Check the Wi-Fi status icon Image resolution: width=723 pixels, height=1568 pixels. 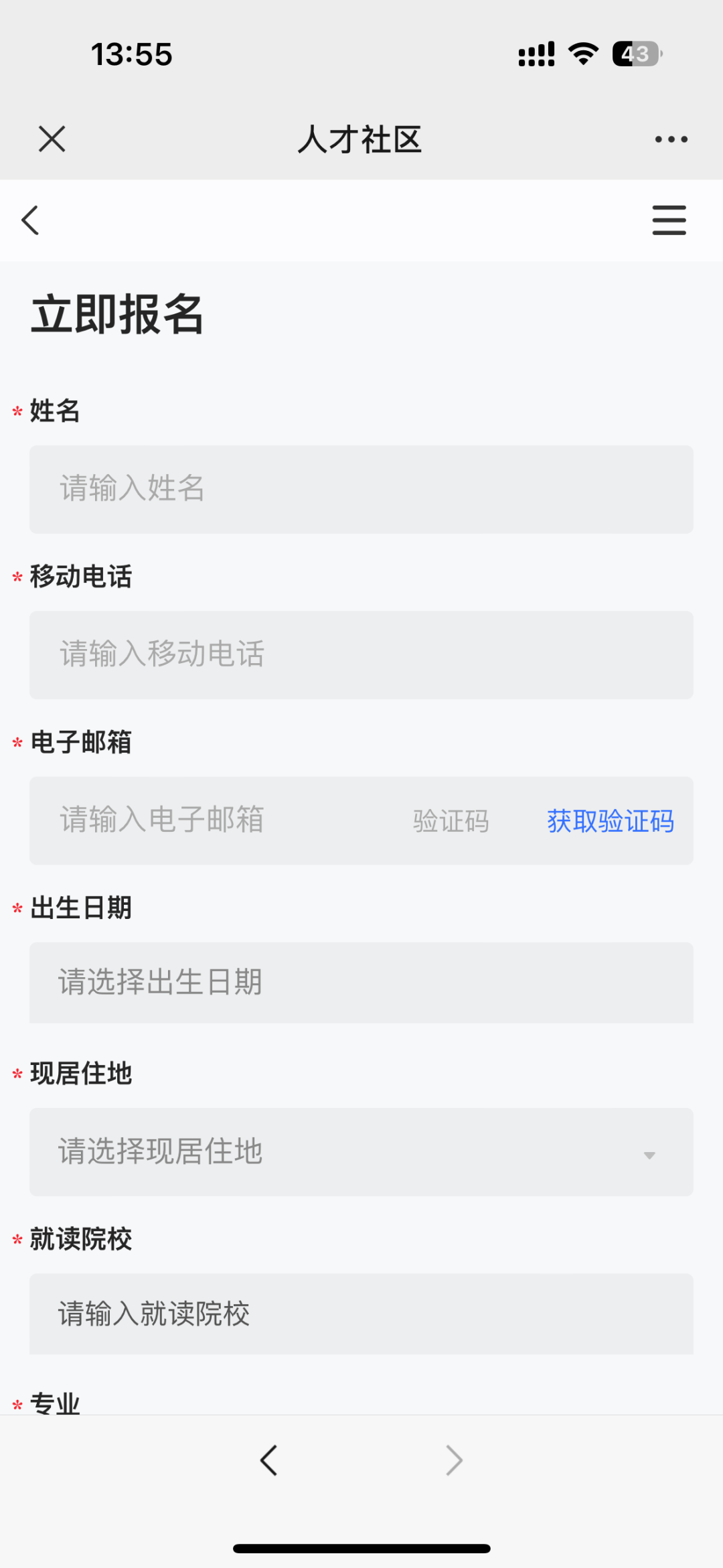pos(581,54)
